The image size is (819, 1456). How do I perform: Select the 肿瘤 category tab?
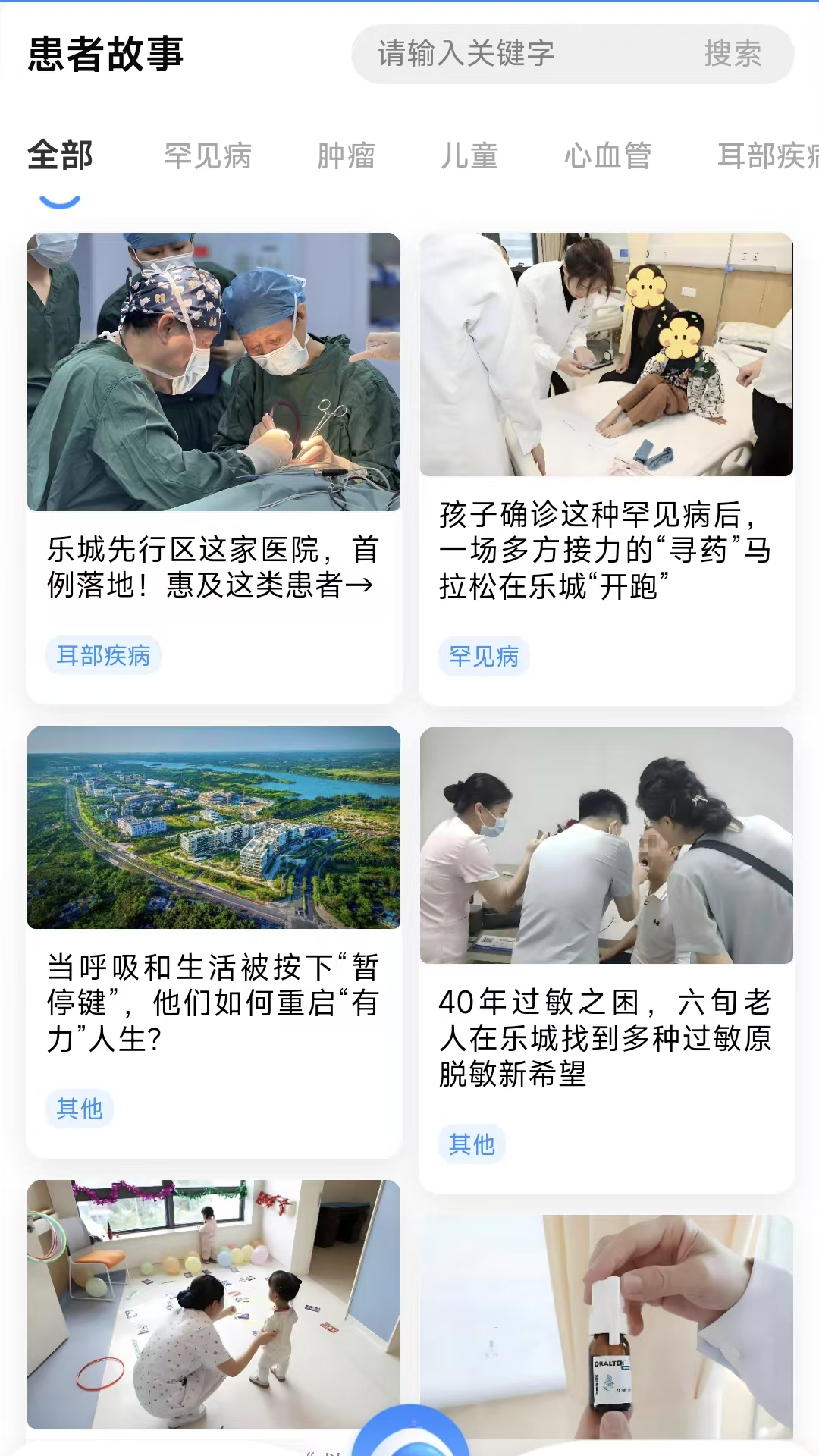(x=347, y=155)
